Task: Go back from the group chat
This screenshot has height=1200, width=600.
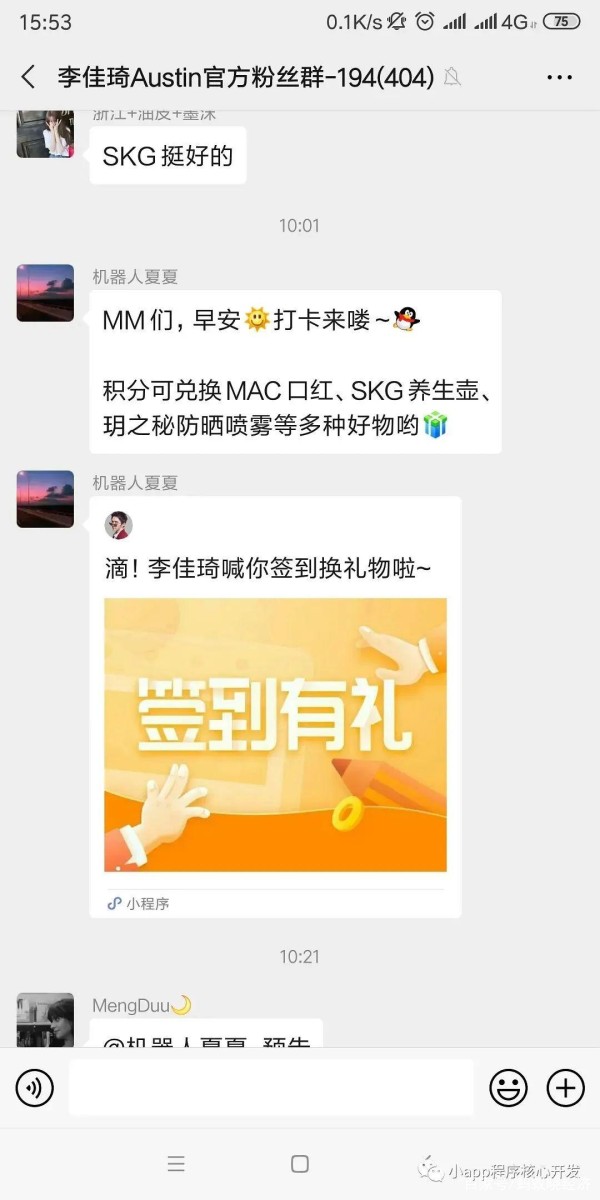Action: [x=28, y=77]
